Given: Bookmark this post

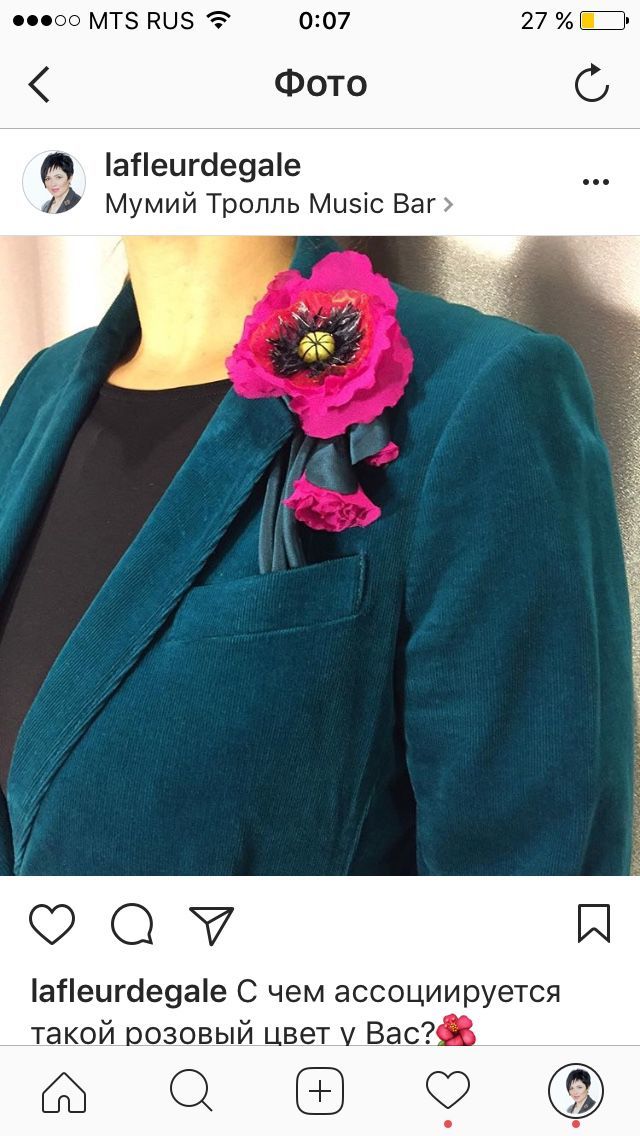Looking at the screenshot, I should 594,924.
